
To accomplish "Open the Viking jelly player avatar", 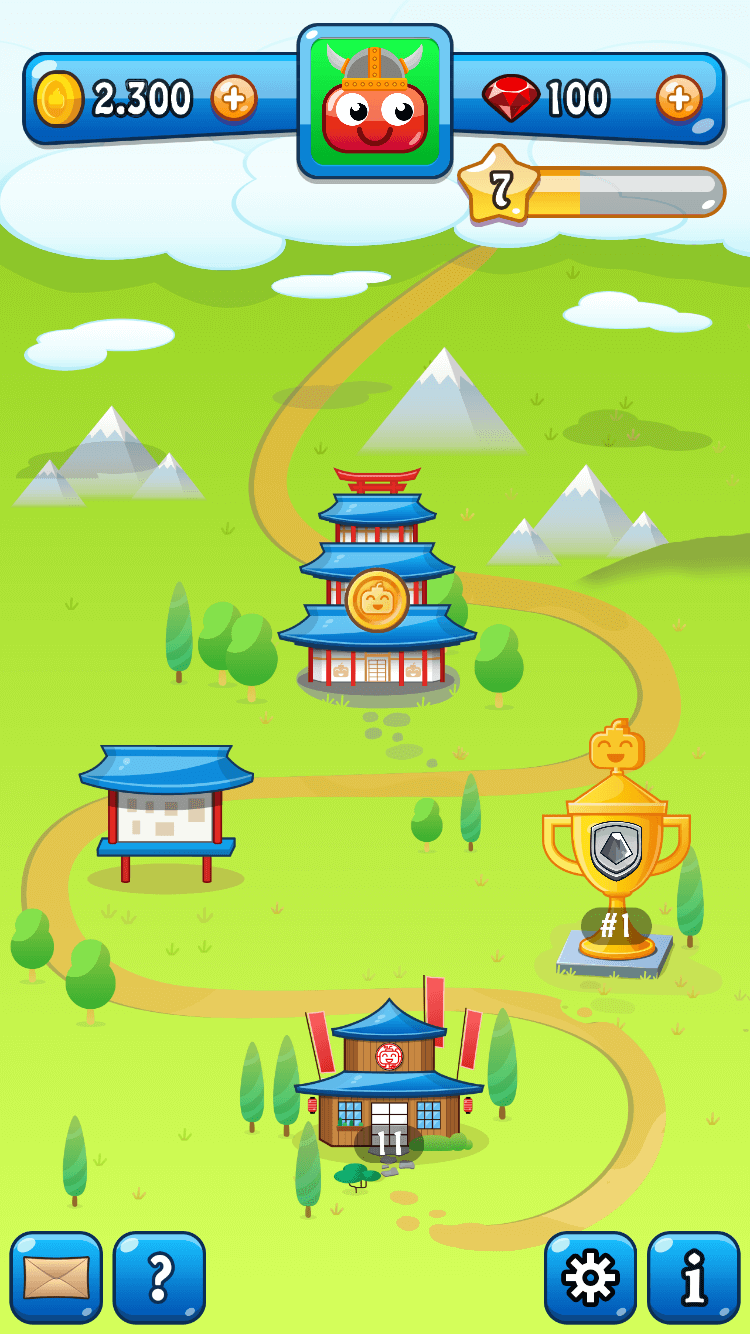I will (x=375, y=102).
